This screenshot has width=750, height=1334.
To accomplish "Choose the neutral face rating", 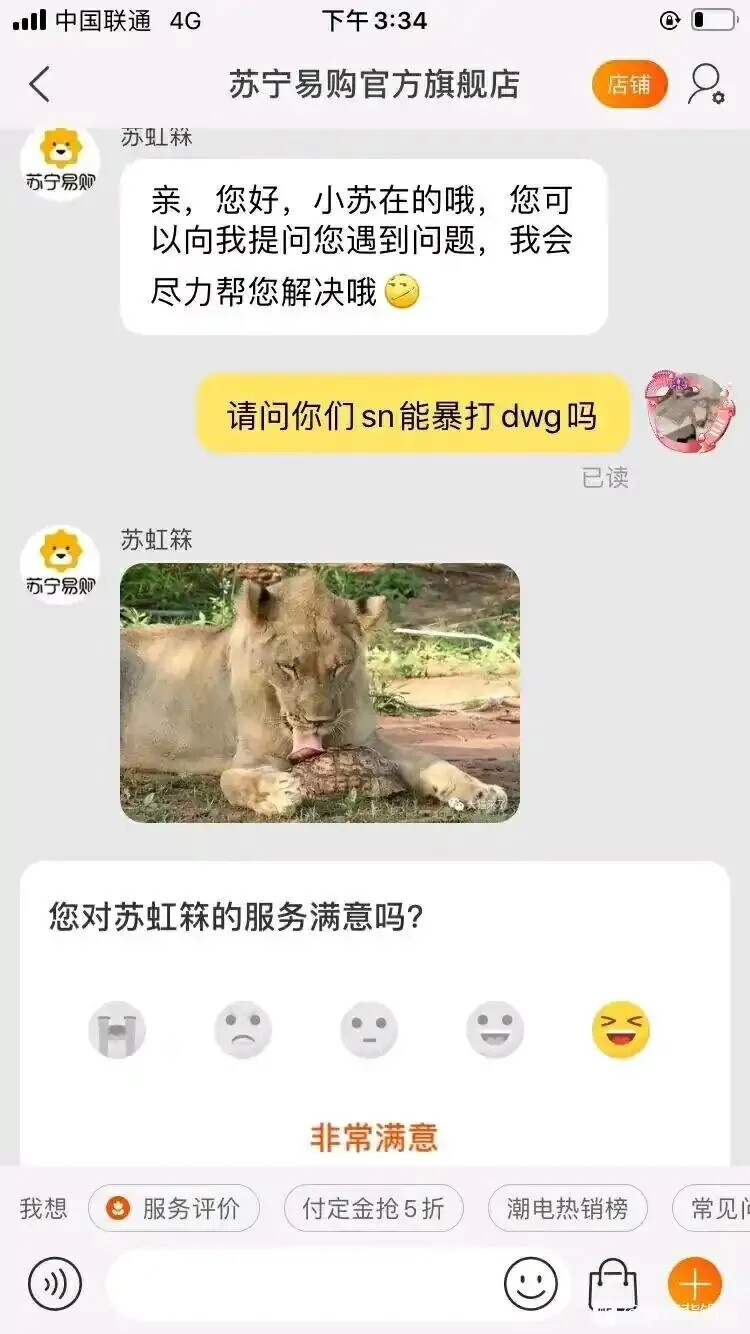I will 369,1030.
